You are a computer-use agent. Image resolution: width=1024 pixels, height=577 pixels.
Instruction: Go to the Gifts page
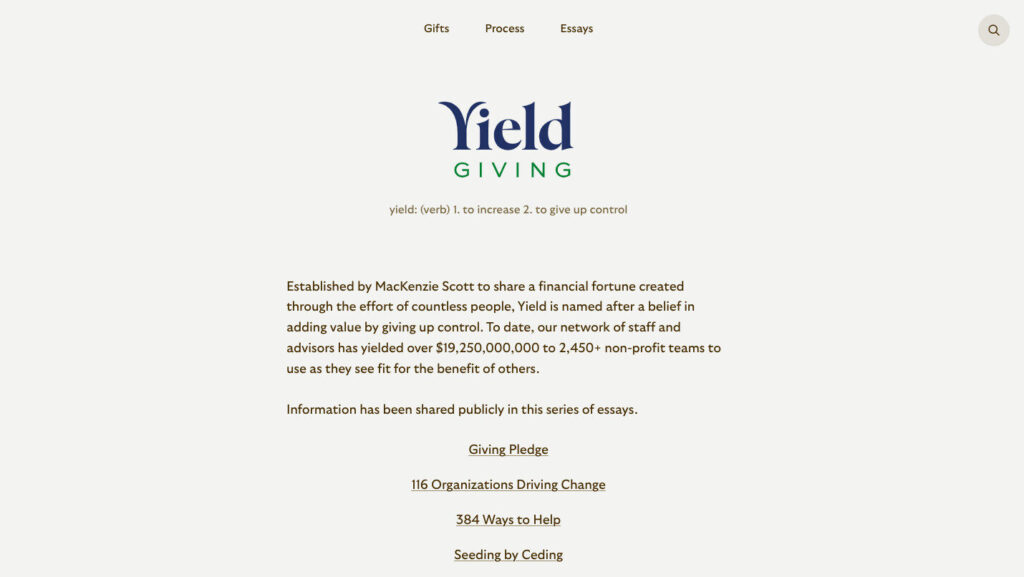(x=436, y=29)
